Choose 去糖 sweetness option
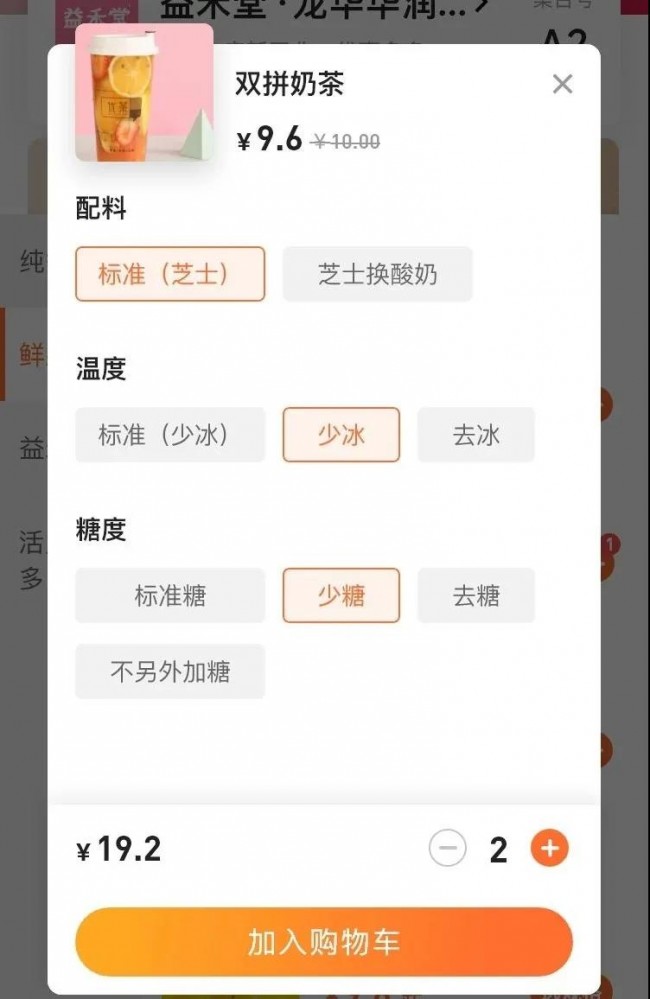Image resolution: width=650 pixels, height=999 pixels. (476, 596)
